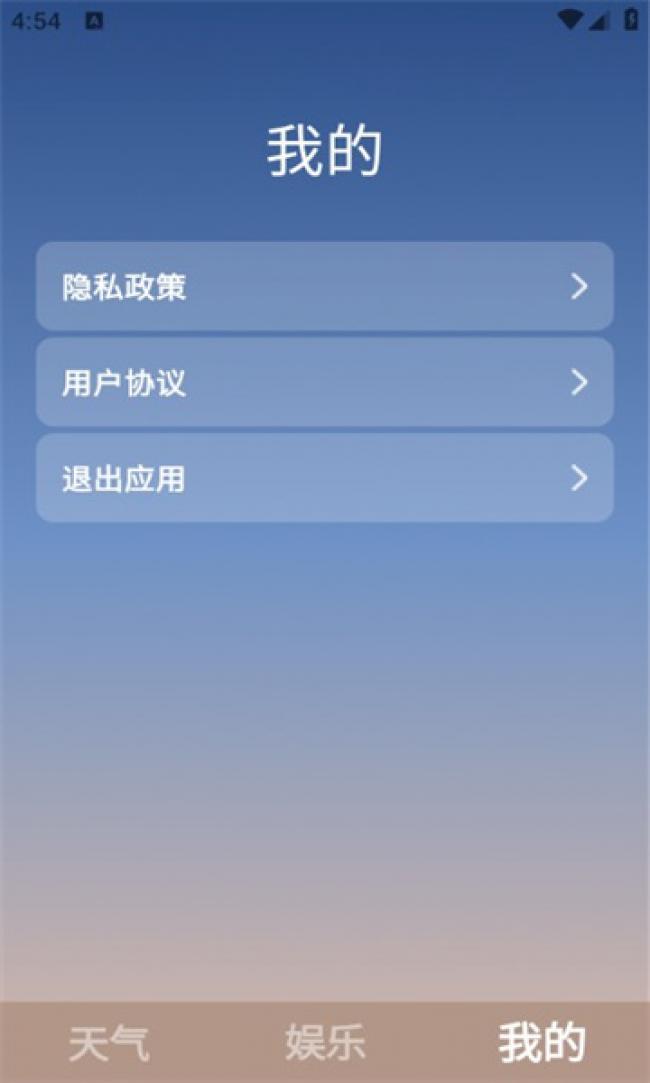Switch to the 天气 weather tab

point(109,1043)
